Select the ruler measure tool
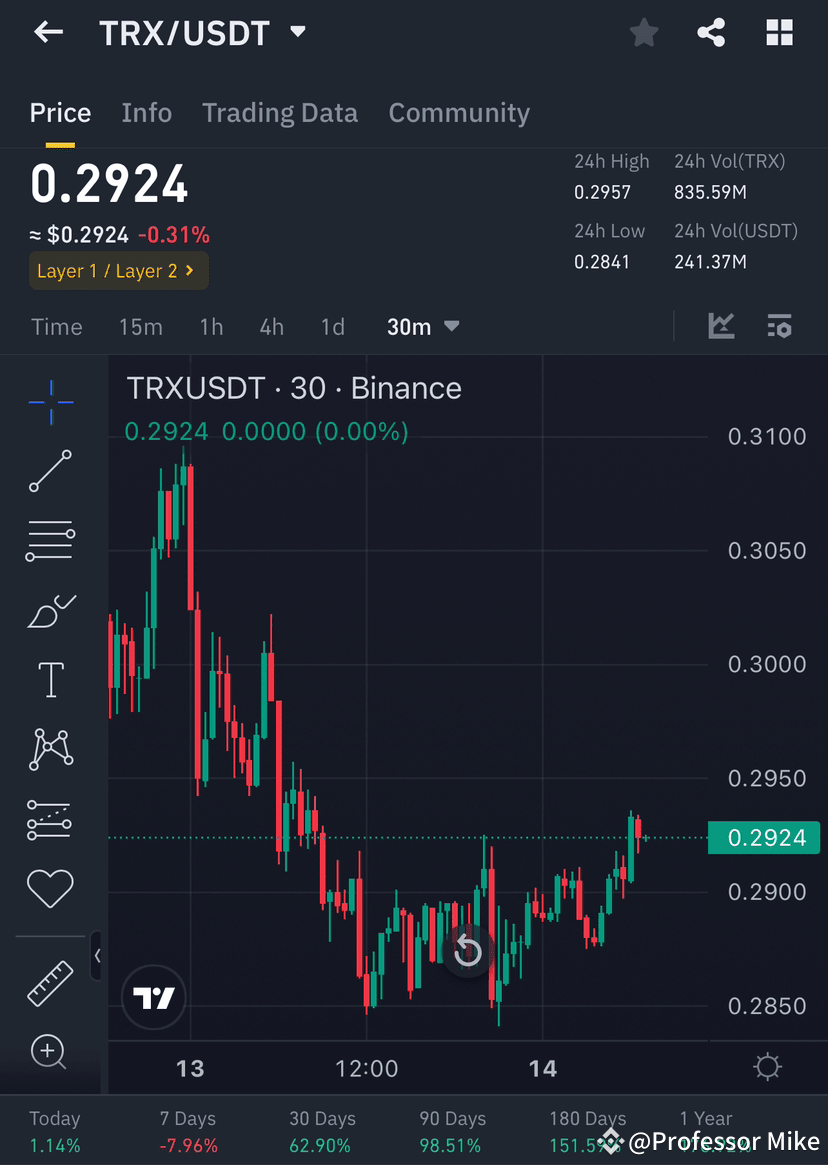 click(50, 982)
